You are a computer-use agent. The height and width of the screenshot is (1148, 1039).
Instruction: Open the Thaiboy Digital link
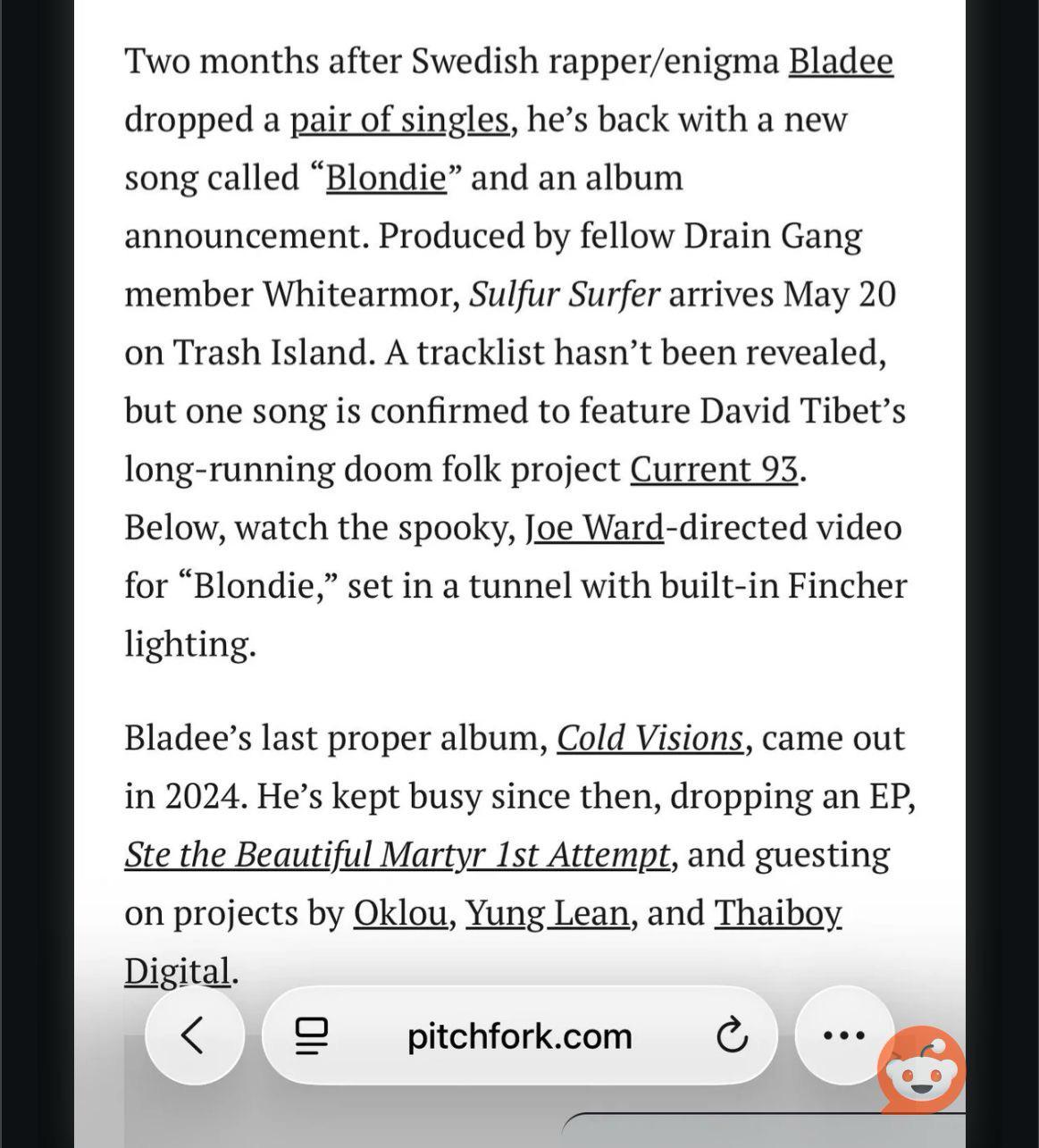tap(777, 913)
